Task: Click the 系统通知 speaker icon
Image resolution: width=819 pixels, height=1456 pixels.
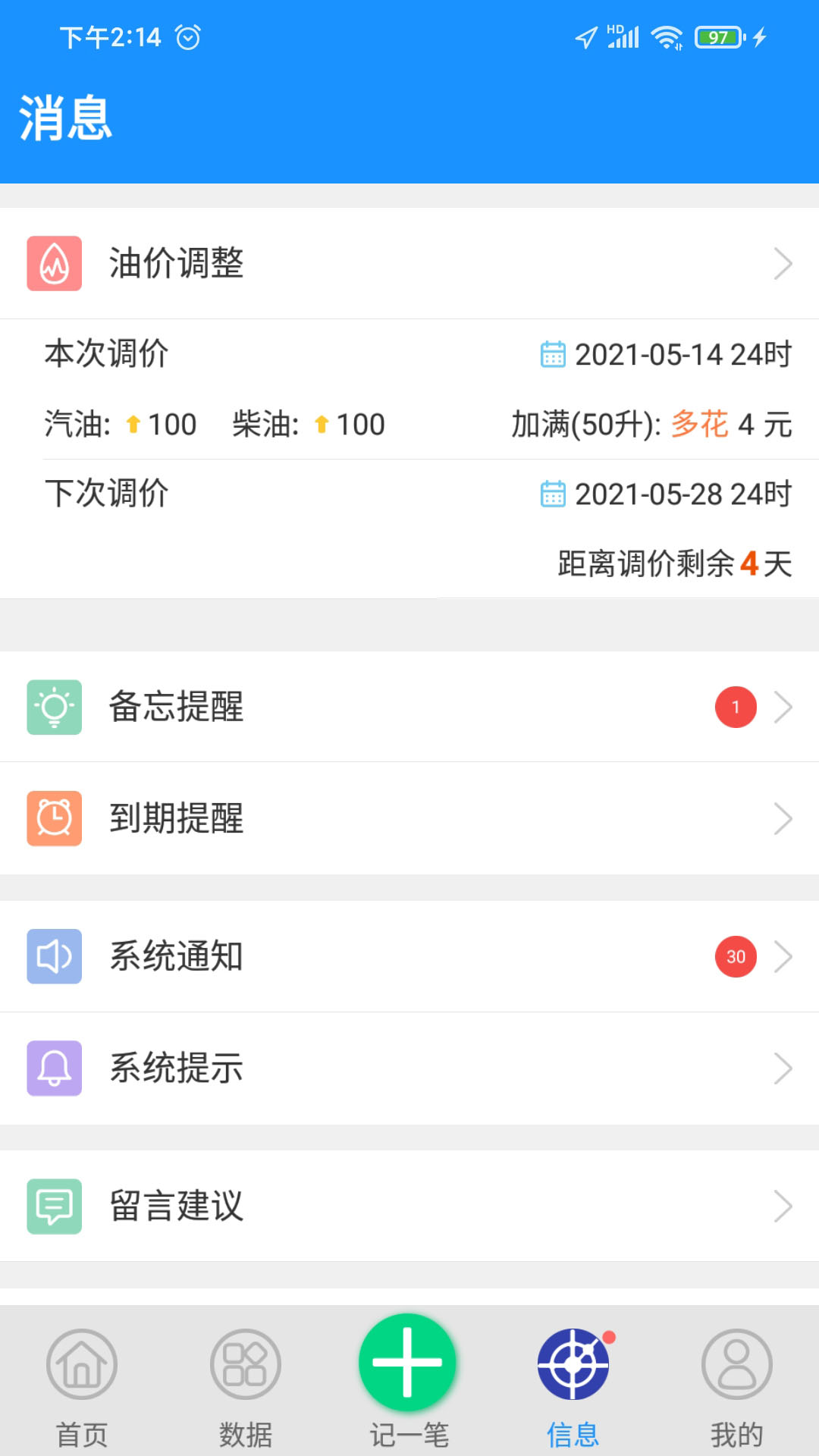Action: (54, 956)
